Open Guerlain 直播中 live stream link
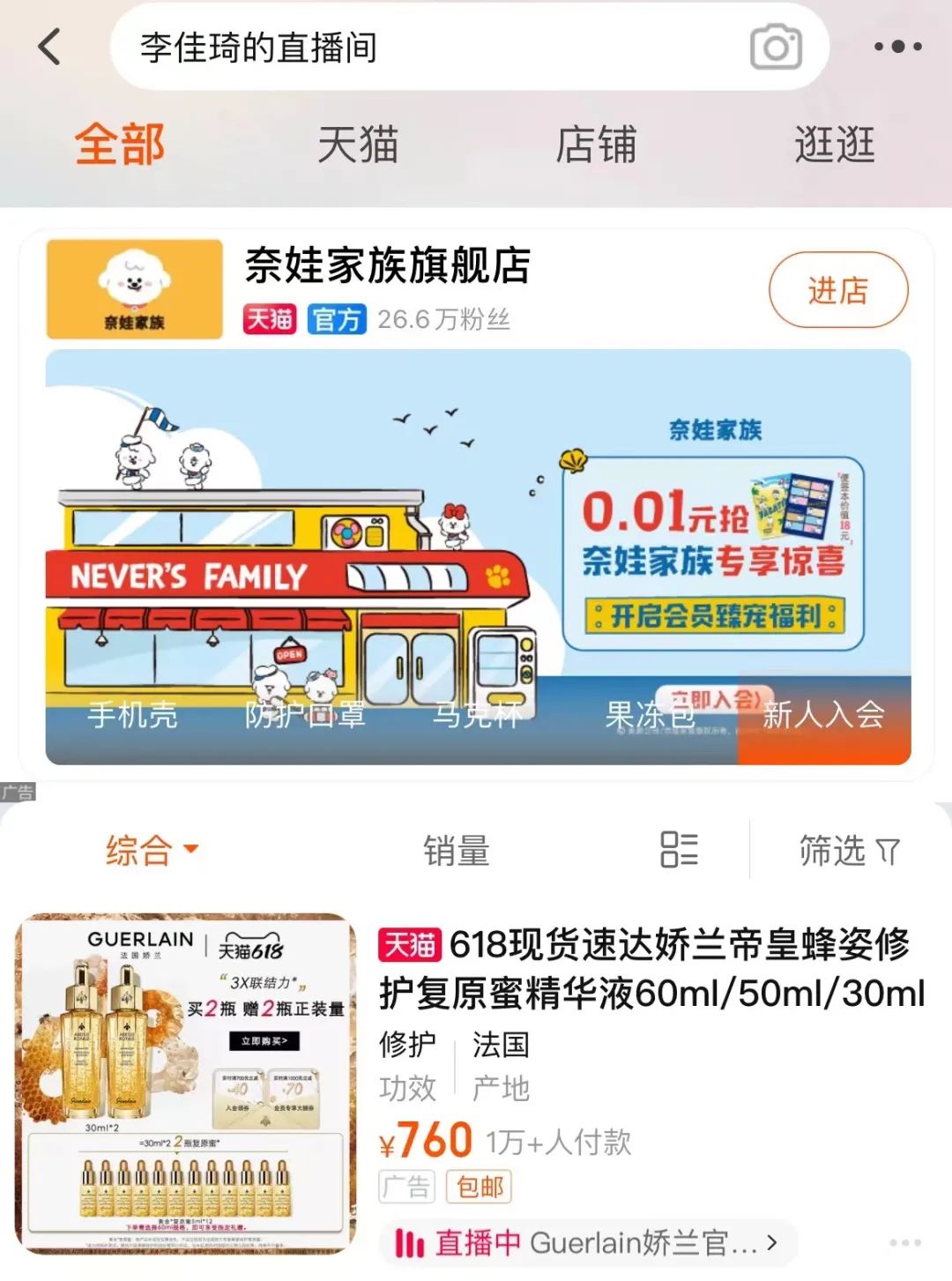Viewport: 952px width, 1281px height. (586, 1242)
